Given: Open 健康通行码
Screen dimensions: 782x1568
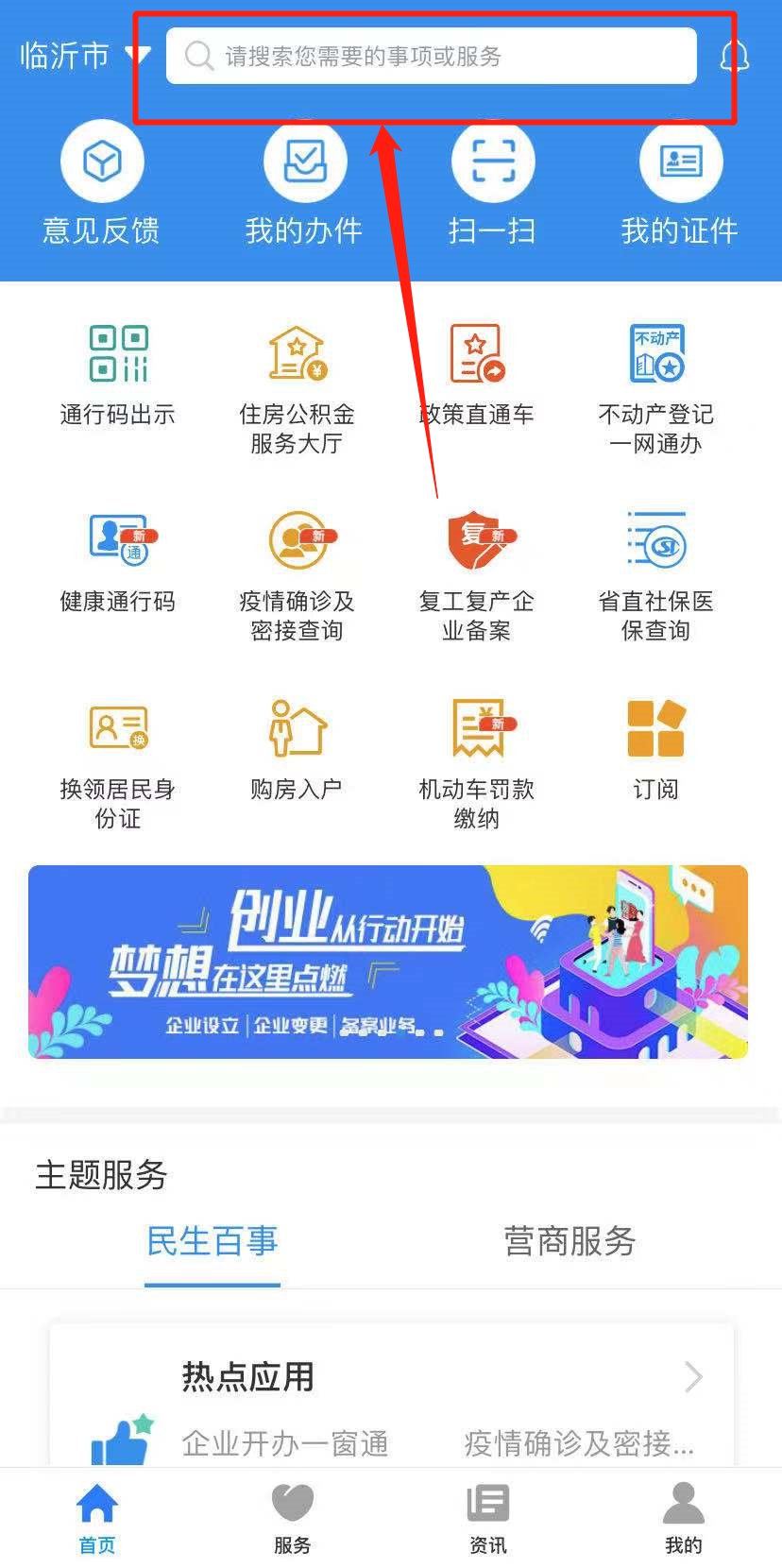Looking at the screenshot, I should pyautogui.click(x=118, y=563).
